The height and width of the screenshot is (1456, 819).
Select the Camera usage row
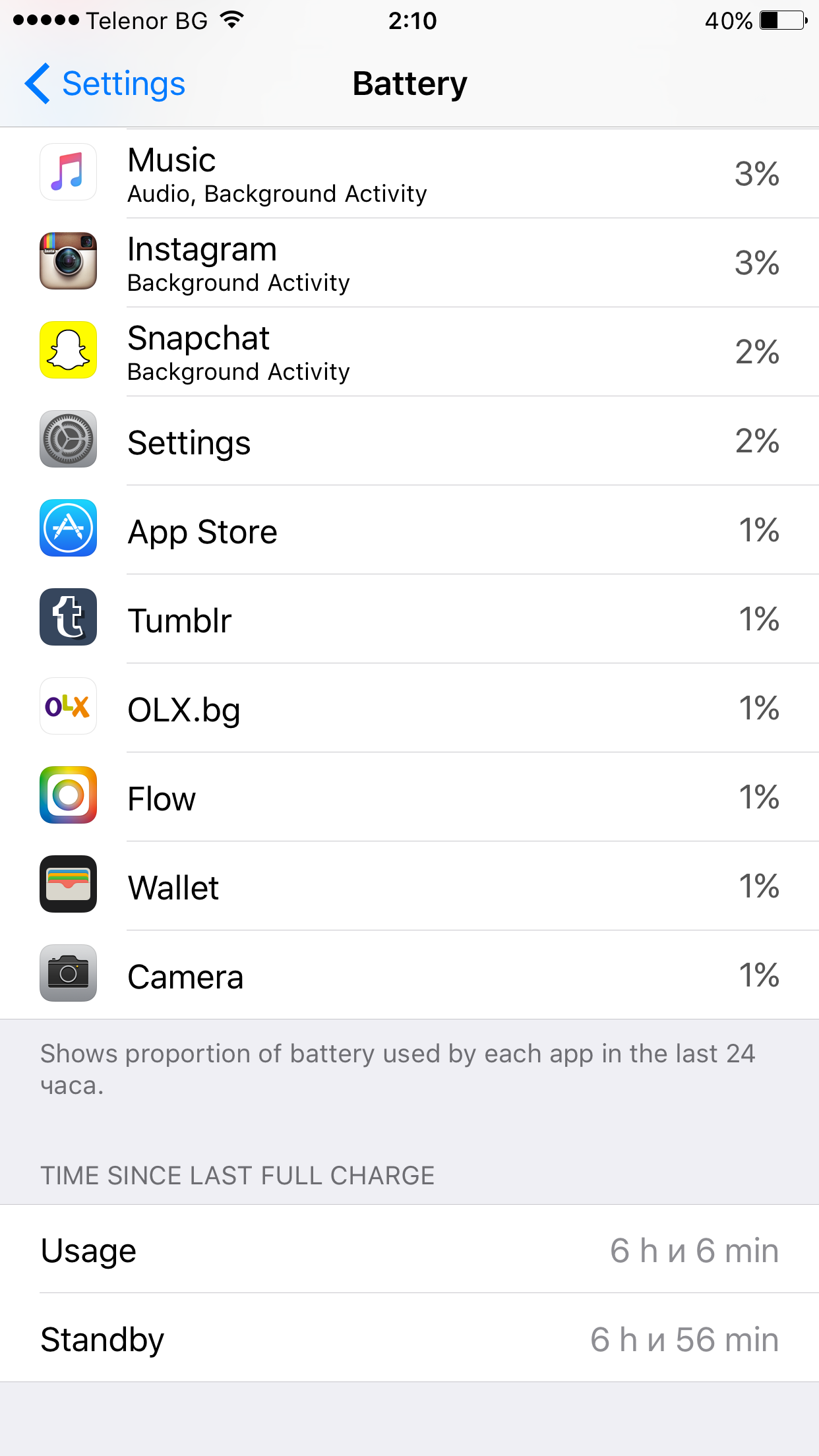(409, 975)
